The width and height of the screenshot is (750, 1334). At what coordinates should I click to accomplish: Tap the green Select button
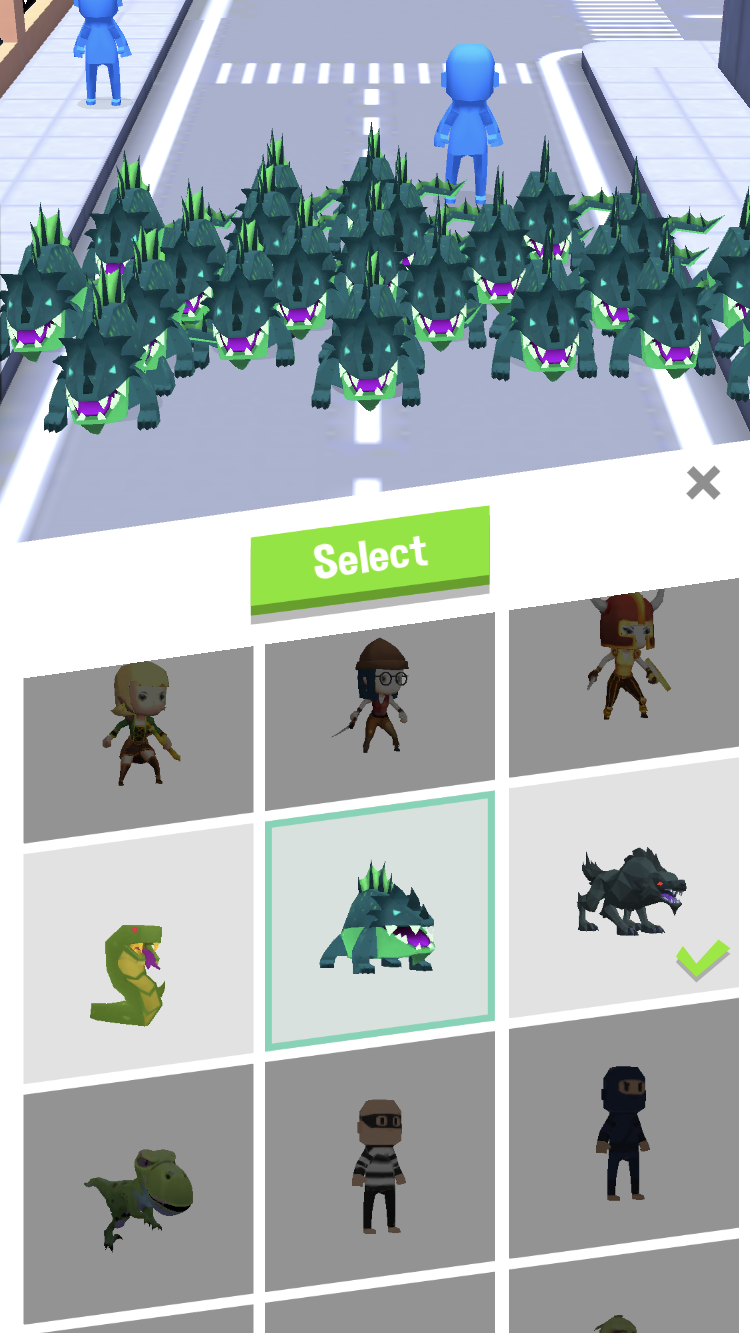[x=370, y=559]
